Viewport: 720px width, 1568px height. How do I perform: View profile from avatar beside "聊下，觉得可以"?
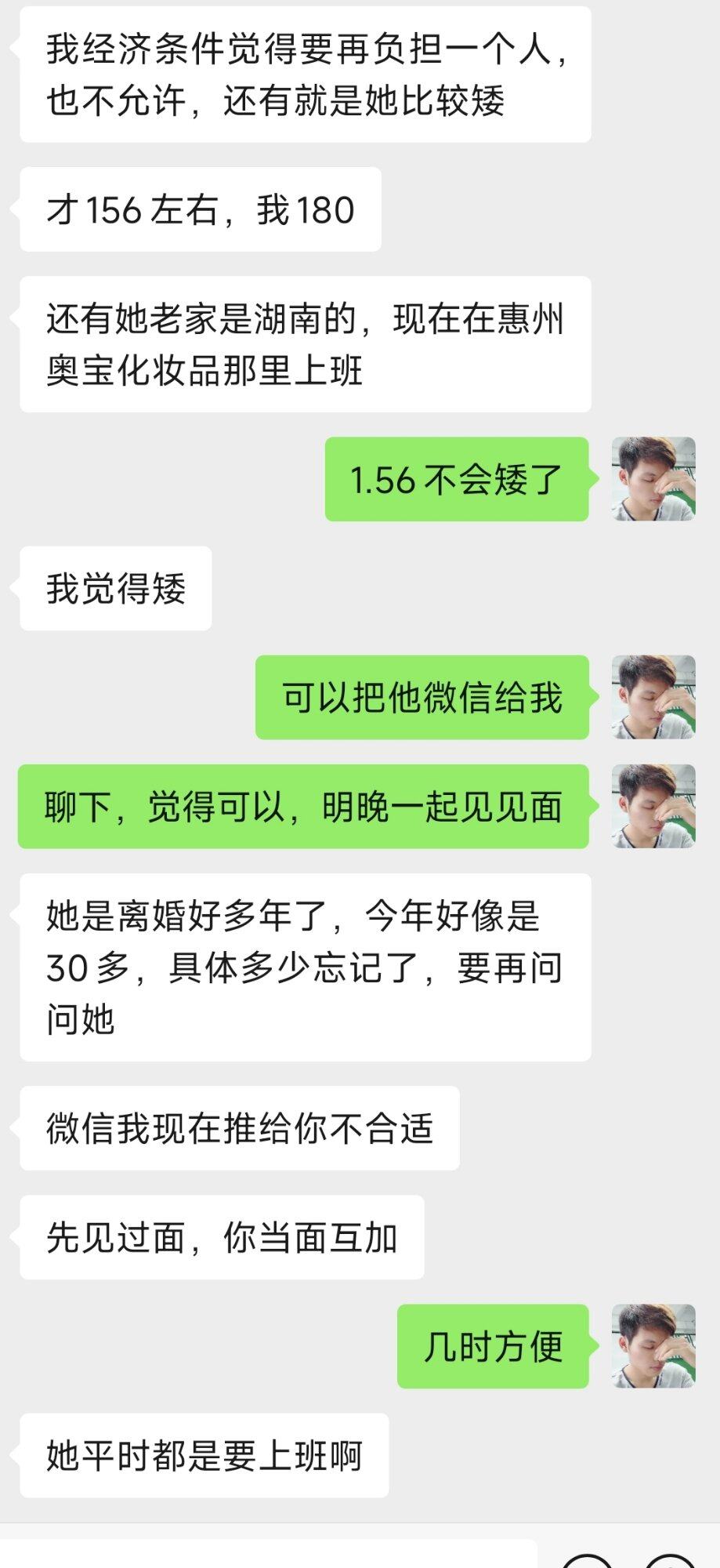653,806
